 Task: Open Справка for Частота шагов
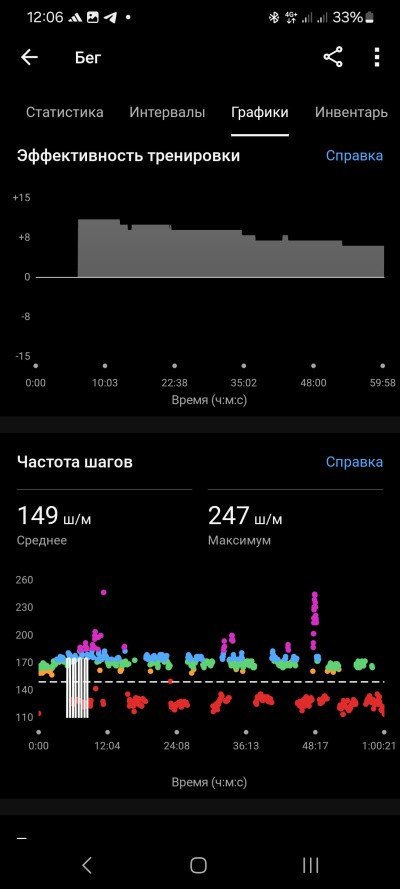(x=354, y=462)
